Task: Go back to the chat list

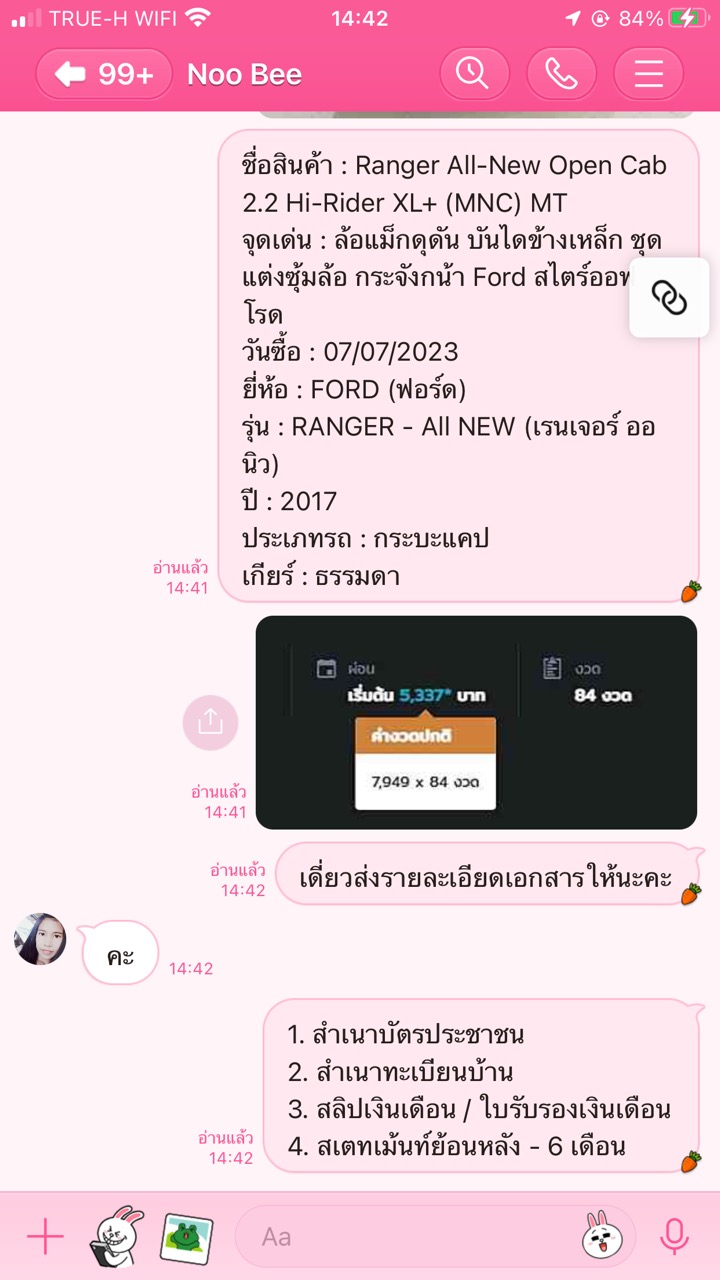Action: 103,74
